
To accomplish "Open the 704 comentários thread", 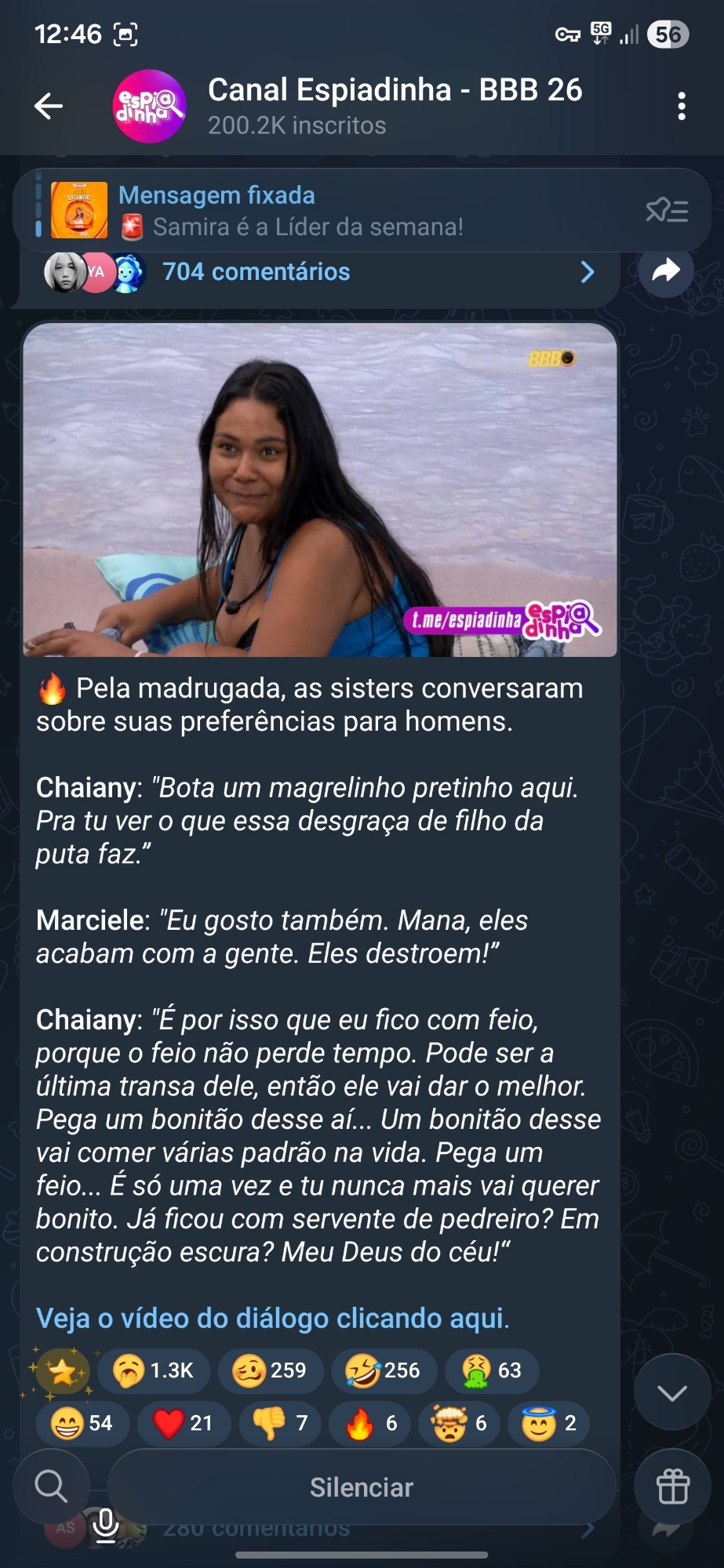I will (x=314, y=272).
